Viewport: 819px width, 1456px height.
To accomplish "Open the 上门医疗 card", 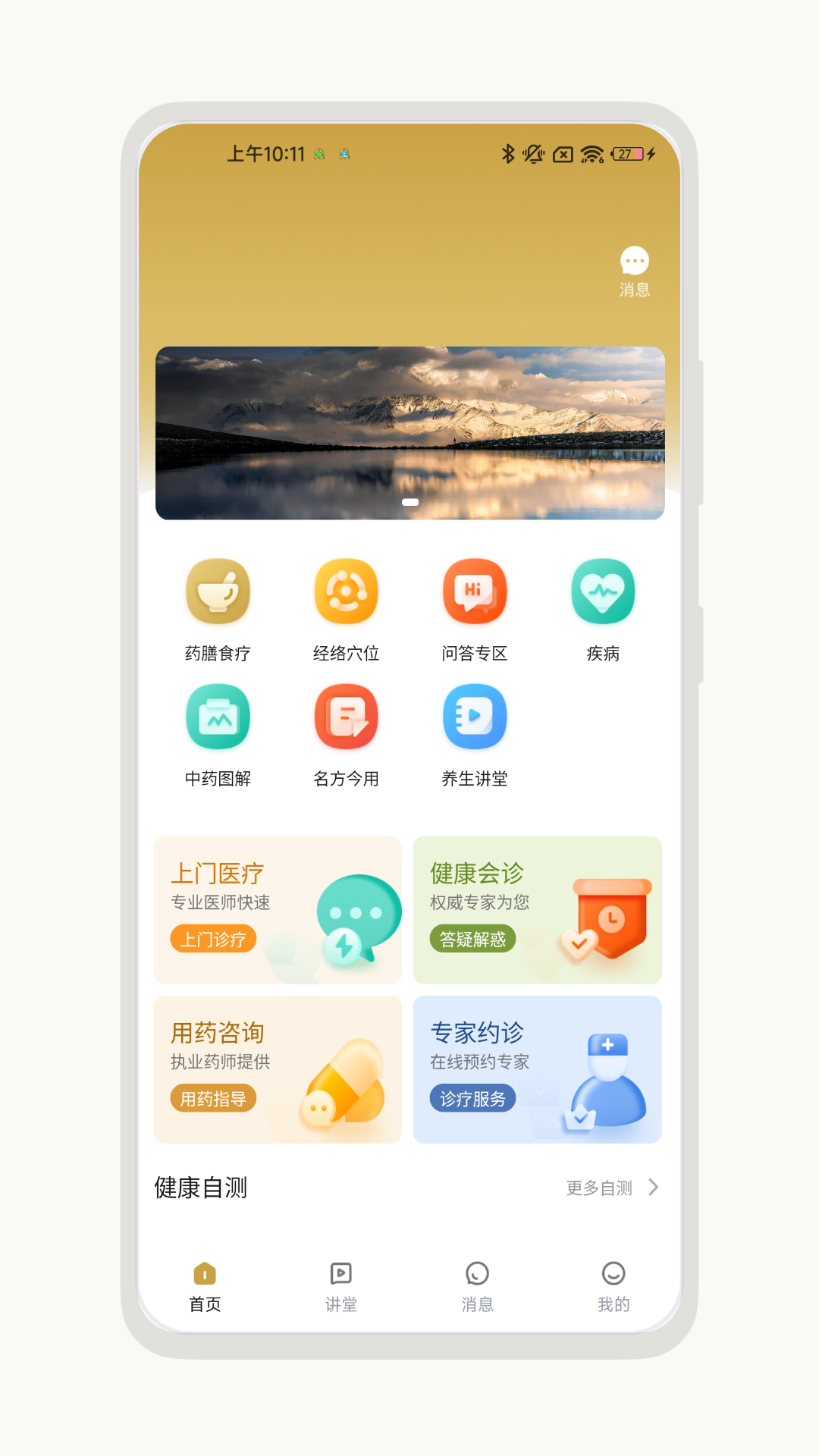I will tap(278, 910).
